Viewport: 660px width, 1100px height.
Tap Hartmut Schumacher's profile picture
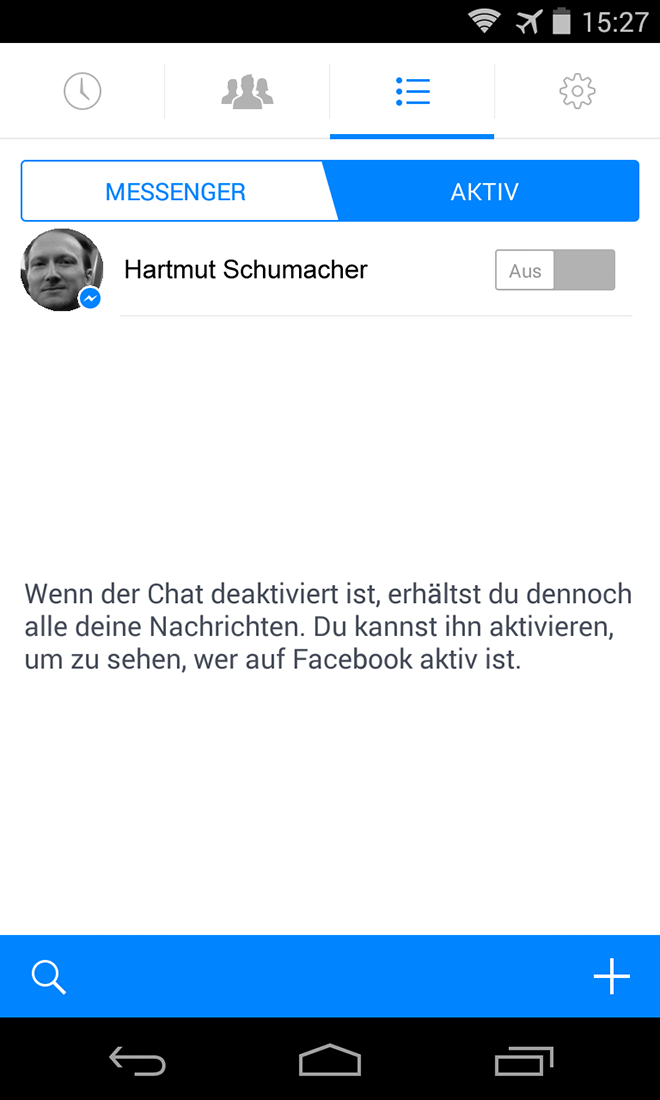(62, 270)
